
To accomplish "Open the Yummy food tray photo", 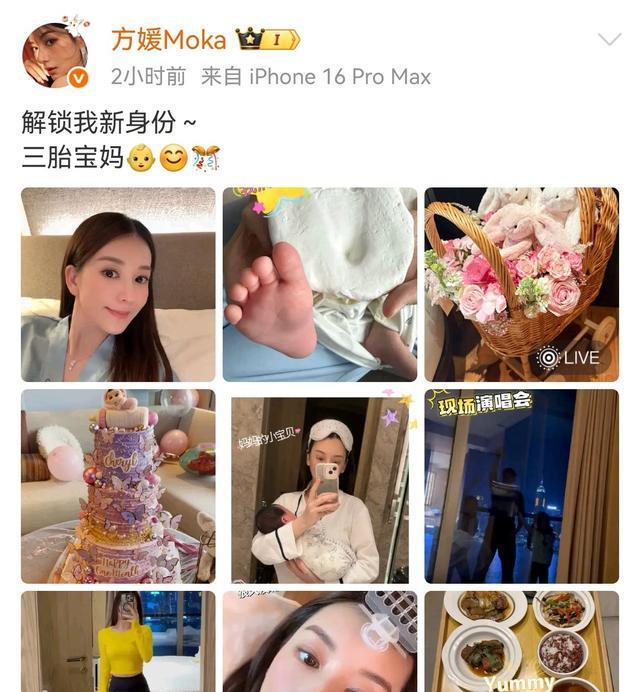I will coord(521,641).
